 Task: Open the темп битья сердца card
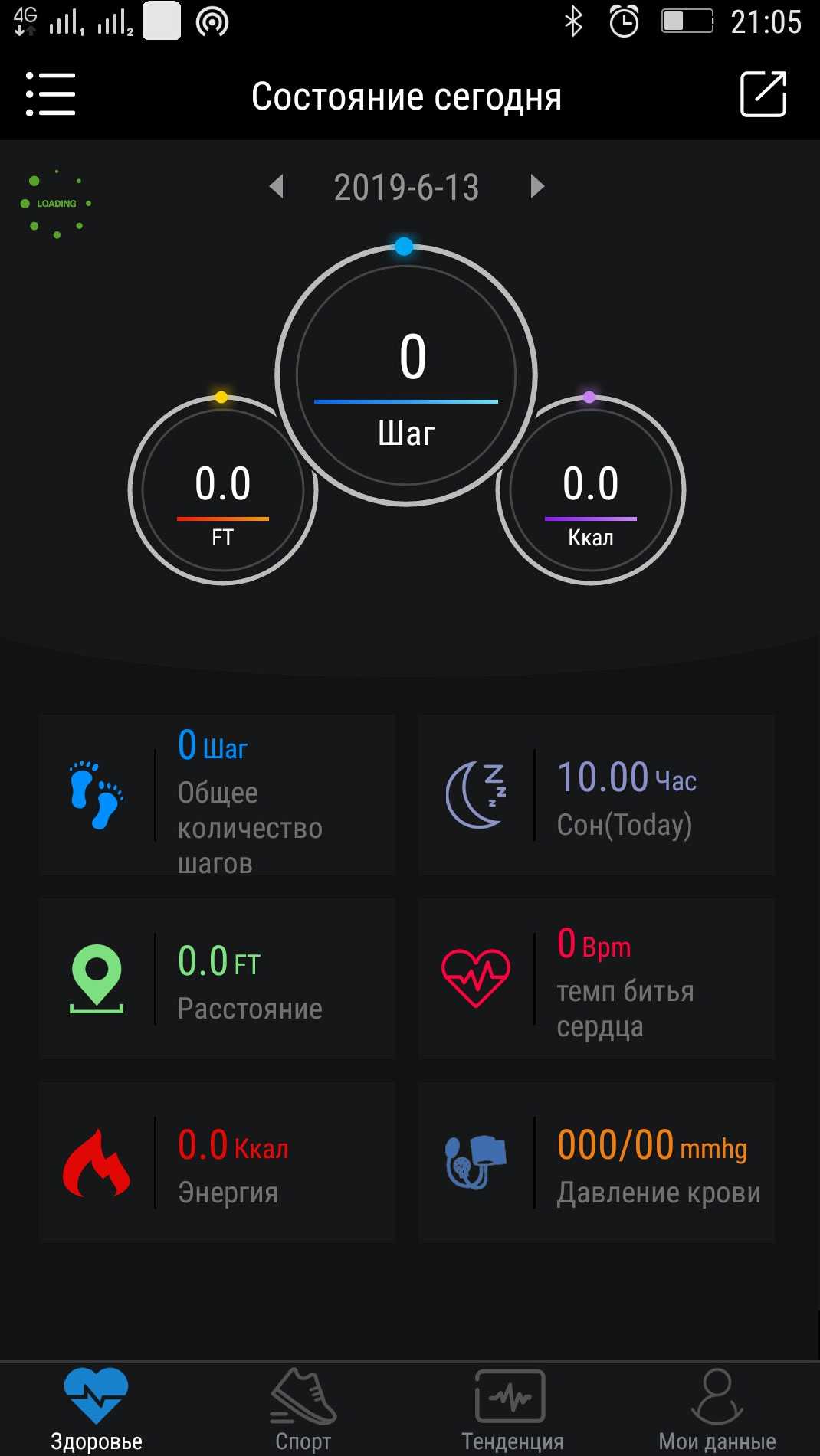pos(596,978)
